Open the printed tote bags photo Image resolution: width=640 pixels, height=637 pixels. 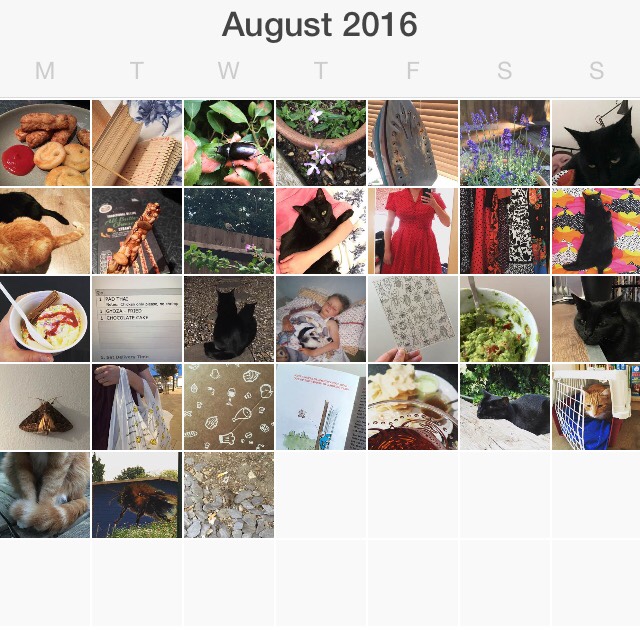point(137,407)
